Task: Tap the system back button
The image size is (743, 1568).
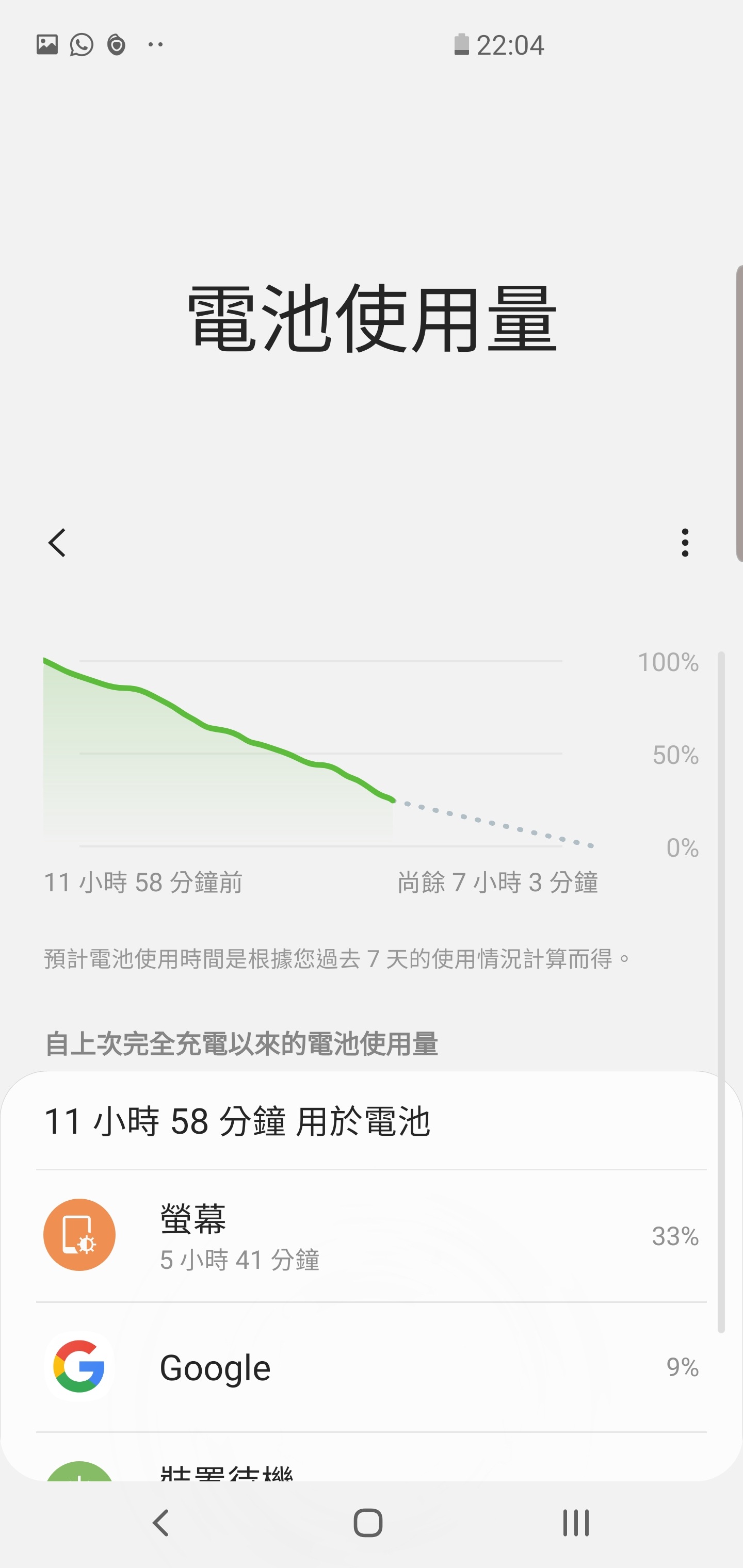Action: pyautogui.click(x=161, y=1523)
